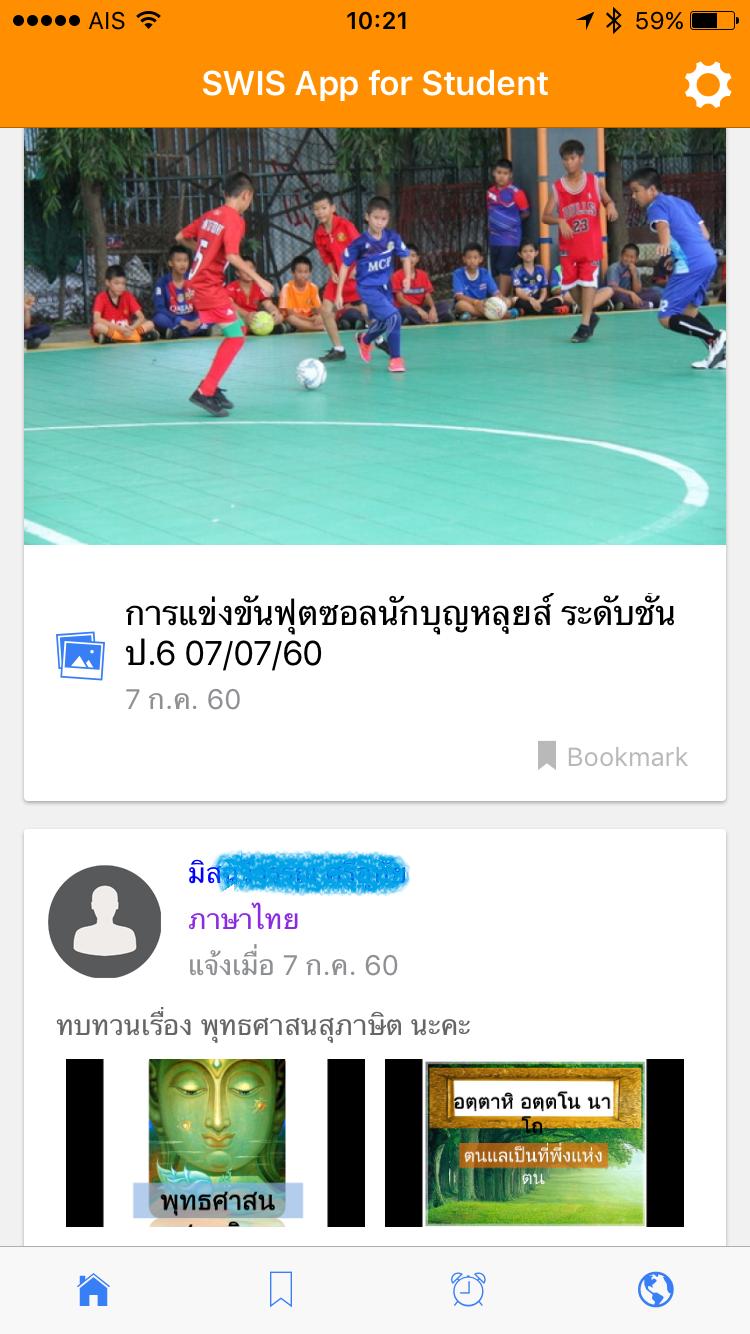
Task: Open settings via the gear icon
Action: 708,85
